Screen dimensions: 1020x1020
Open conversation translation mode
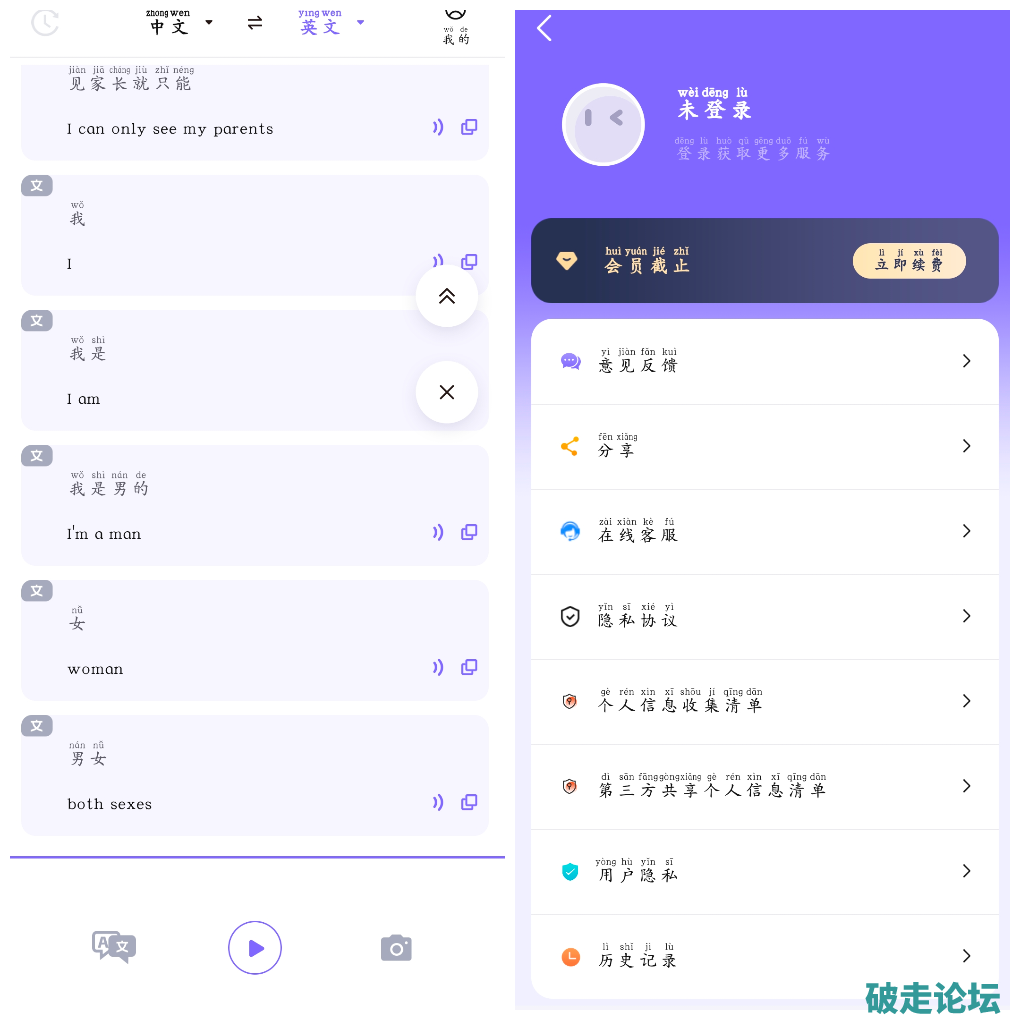(x=114, y=946)
